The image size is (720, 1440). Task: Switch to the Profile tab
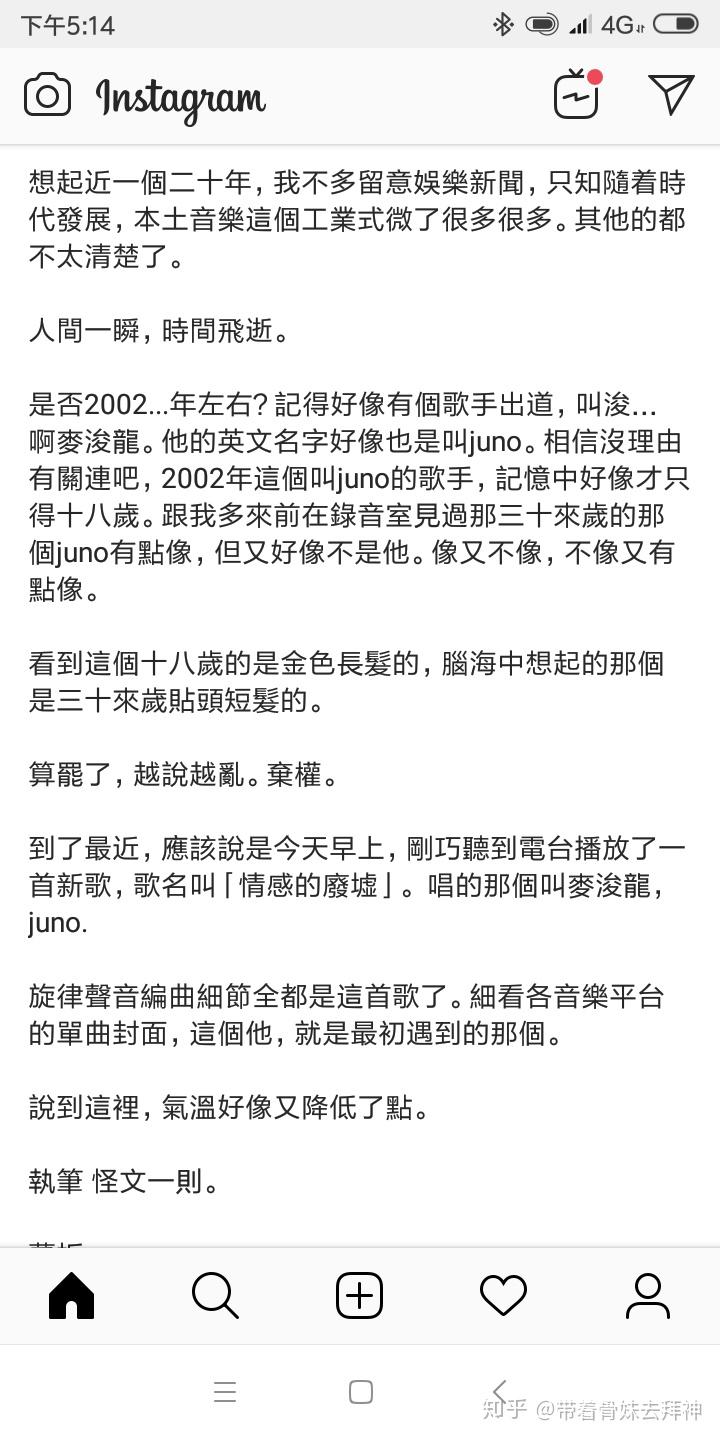tap(647, 1296)
